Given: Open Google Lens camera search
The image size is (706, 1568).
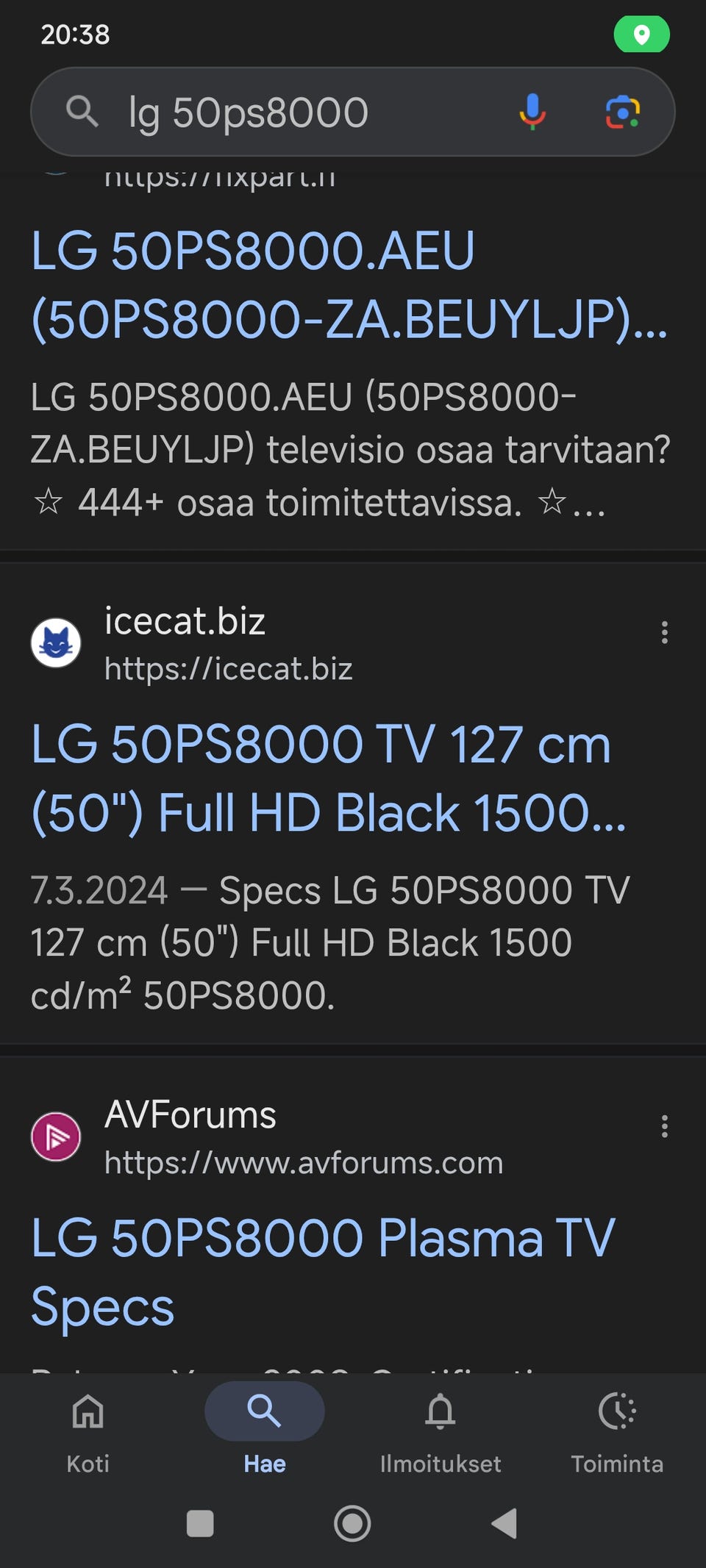Looking at the screenshot, I should pos(622,112).
